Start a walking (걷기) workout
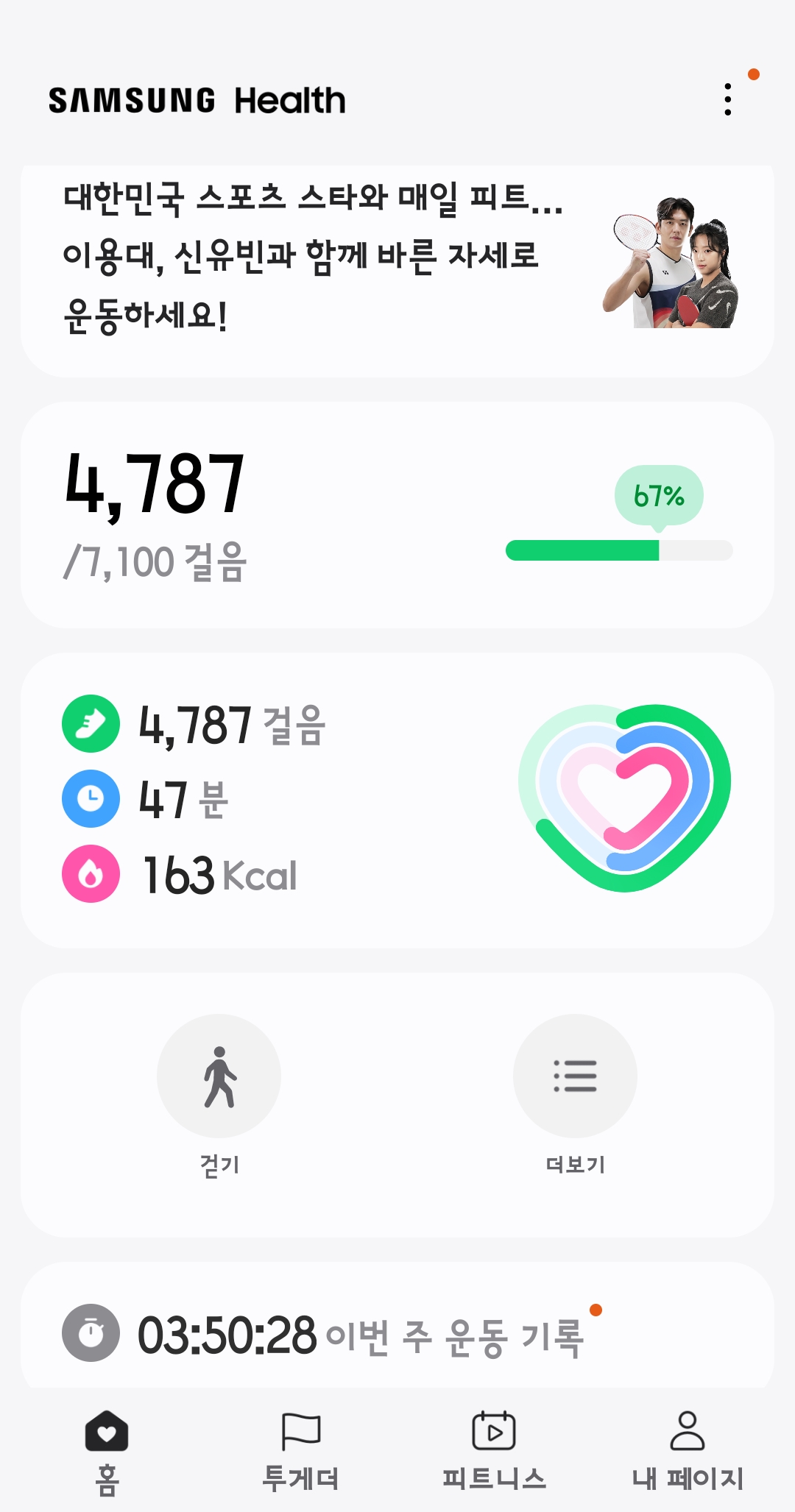Screen dimensions: 795x1512 tap(219, 1076)
